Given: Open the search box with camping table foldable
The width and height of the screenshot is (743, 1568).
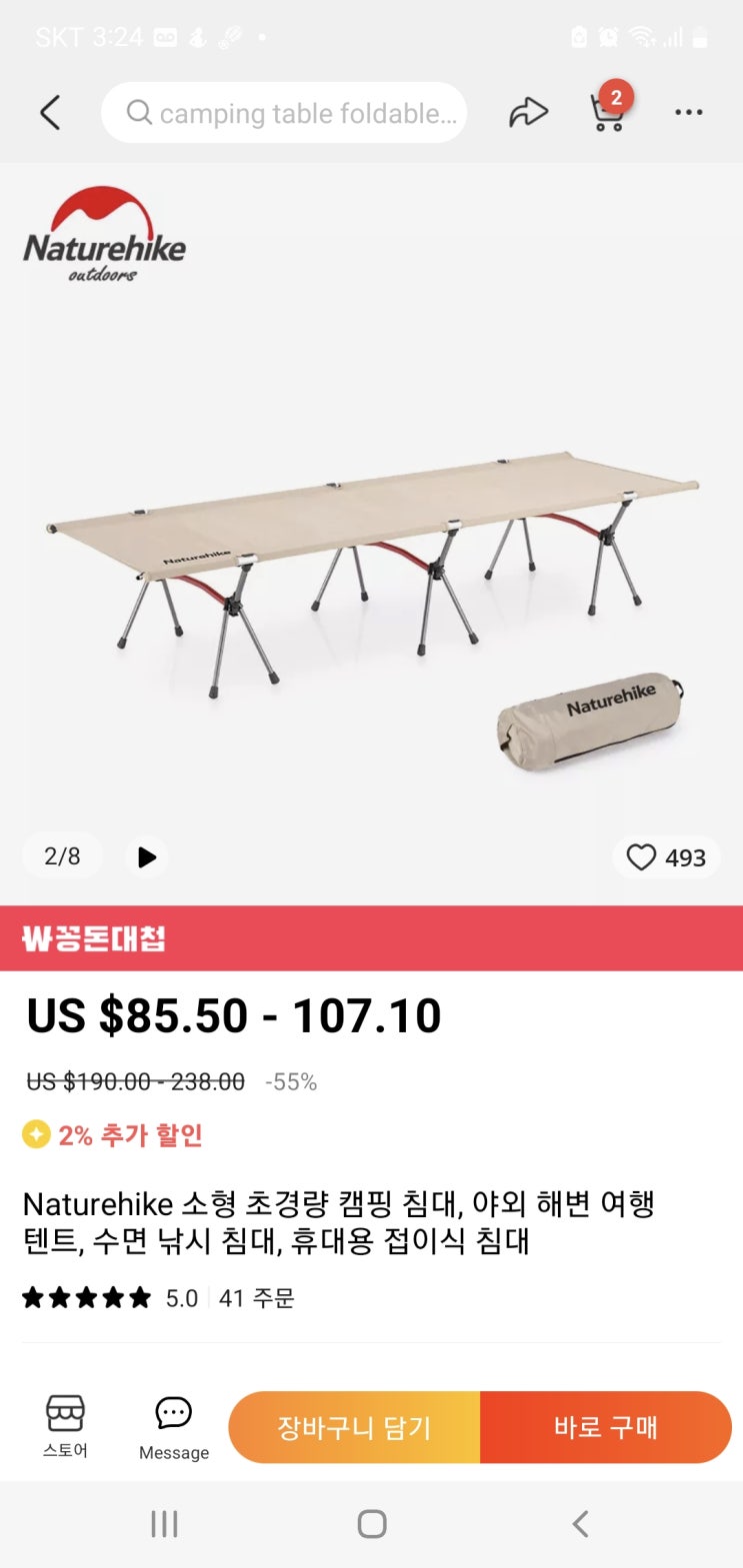Looking at the screenshot, I should coord(284,113).
